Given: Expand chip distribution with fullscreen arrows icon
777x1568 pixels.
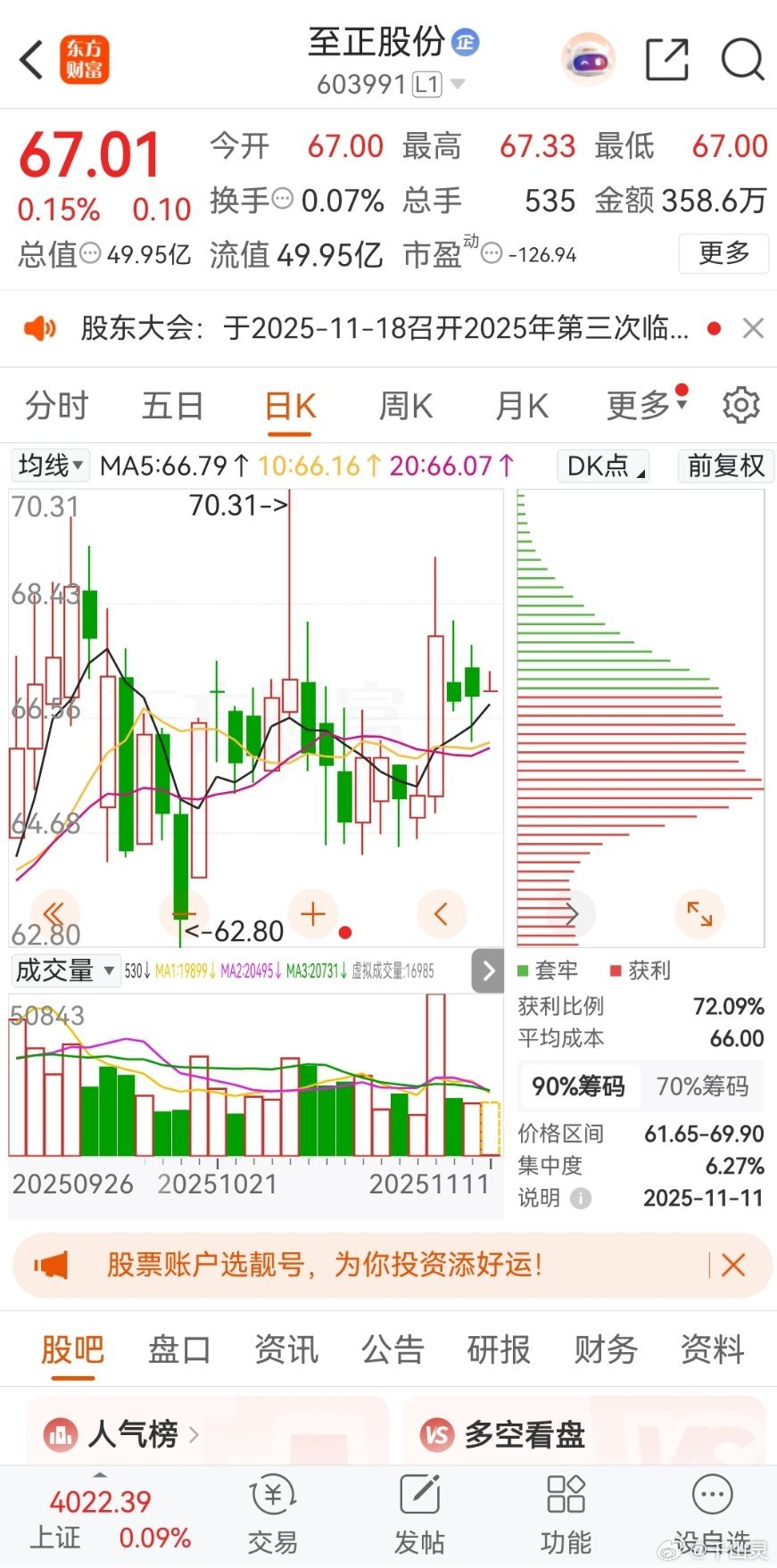Looking at the screenshot, I should [x=699, y=913].
